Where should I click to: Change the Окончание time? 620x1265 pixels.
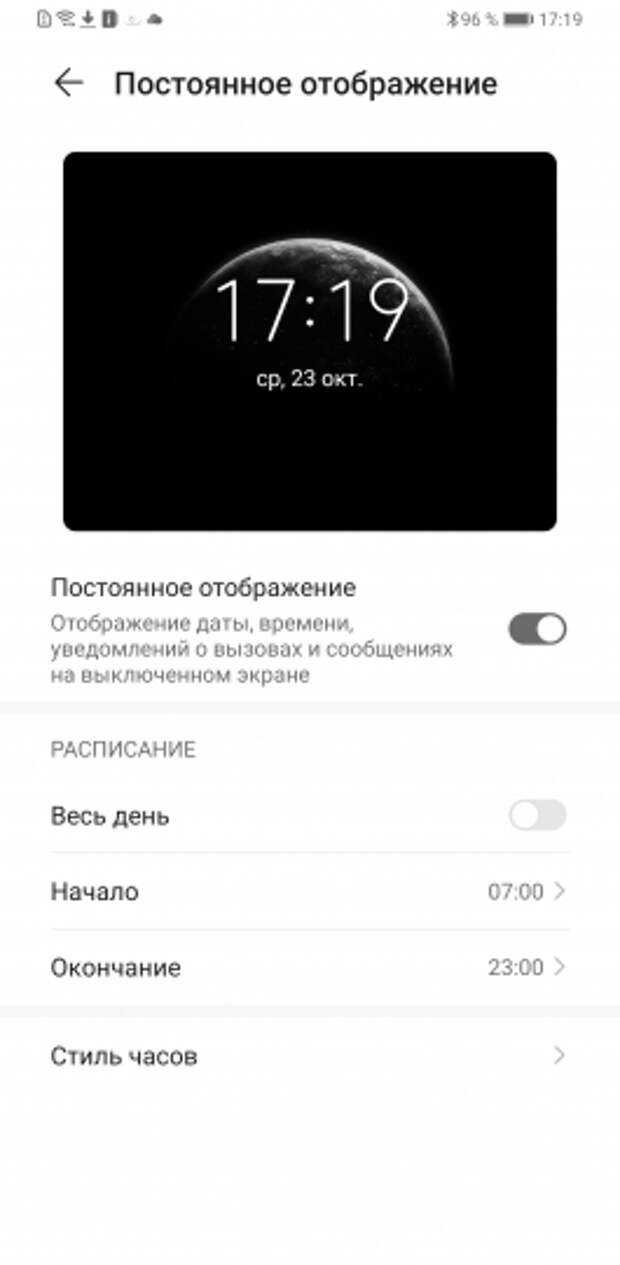click(x=310, y=968)
